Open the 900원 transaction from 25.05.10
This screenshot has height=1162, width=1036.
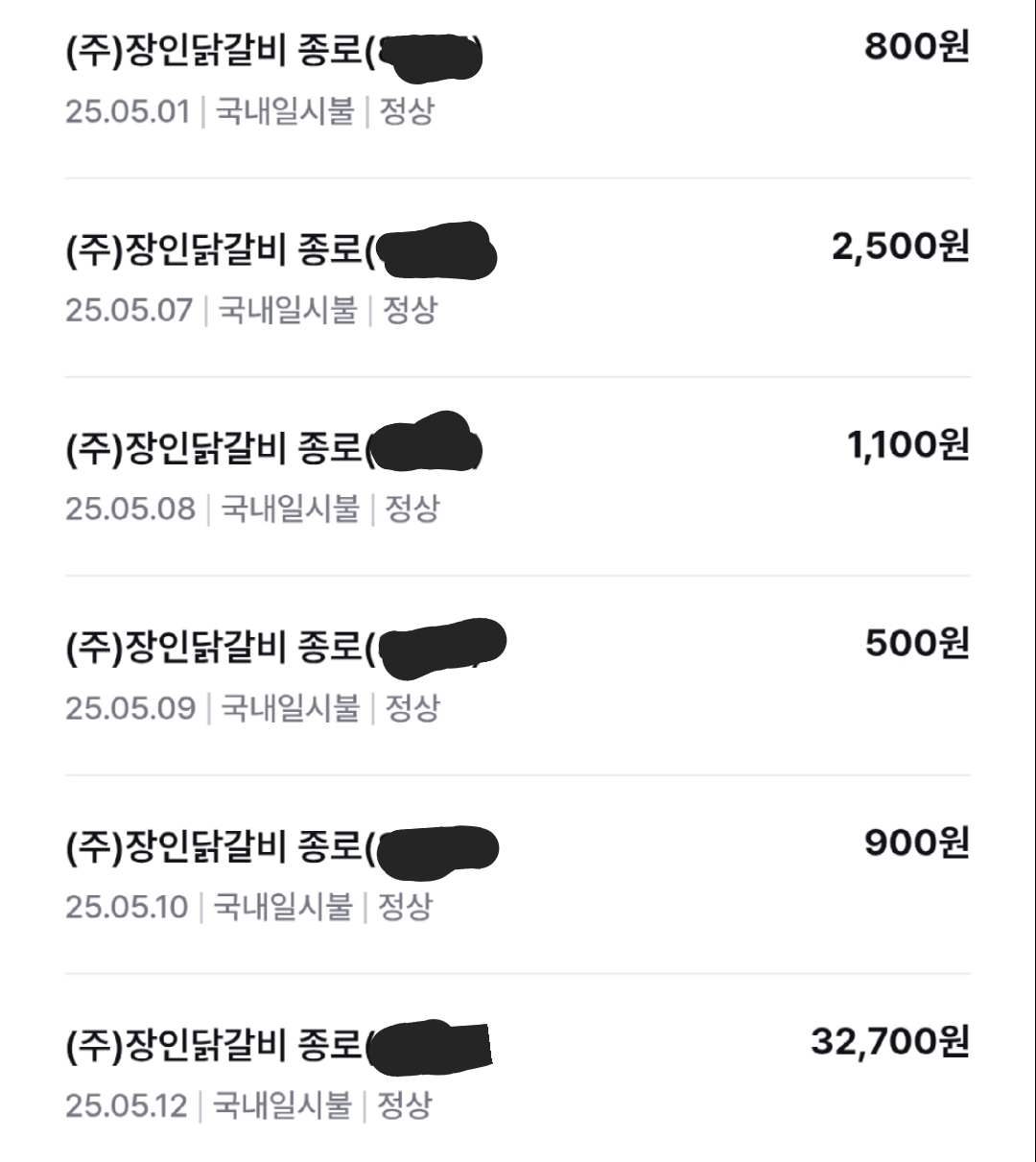pos(518,874)
